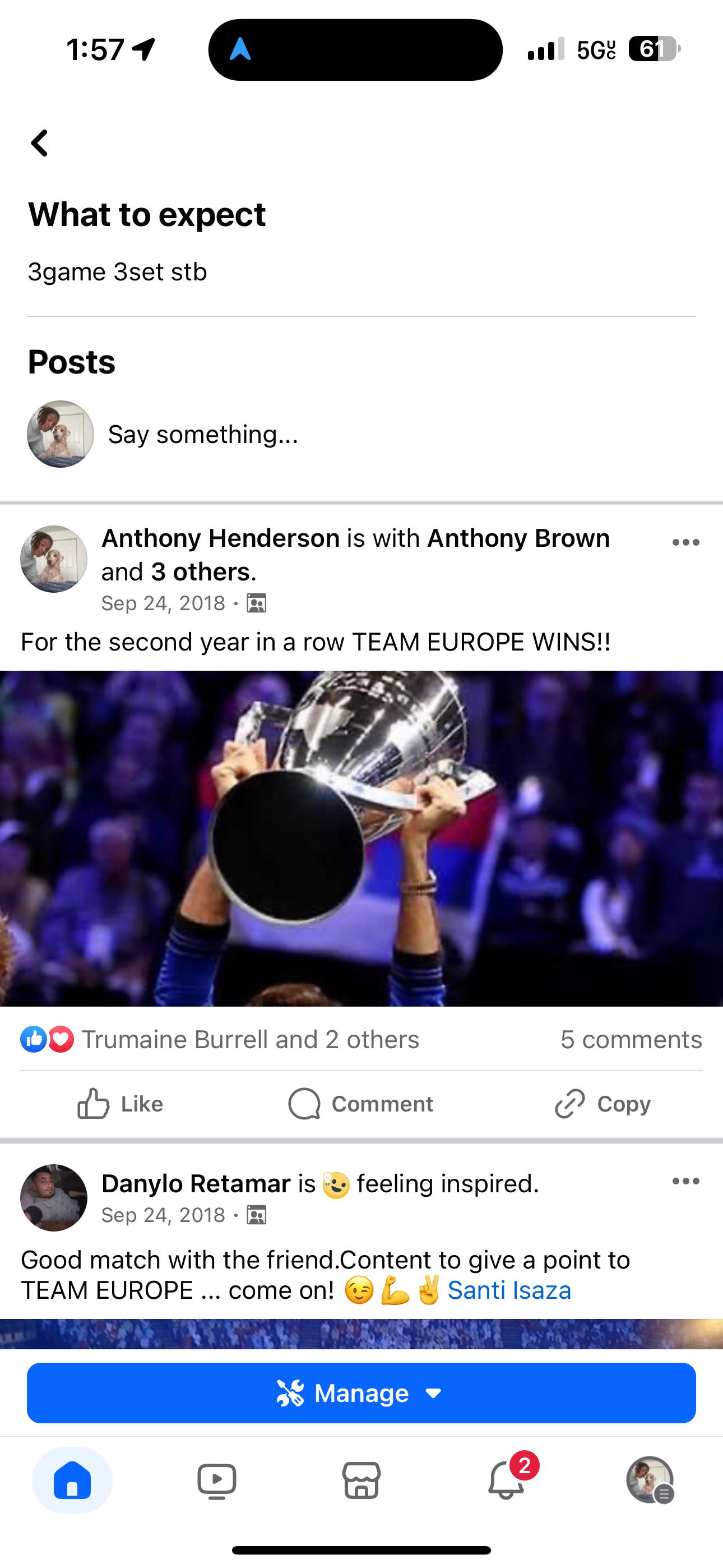Expand the blue Manage dropdown button
This screenshot has height=1568, width=723.
pos(361,1392)
